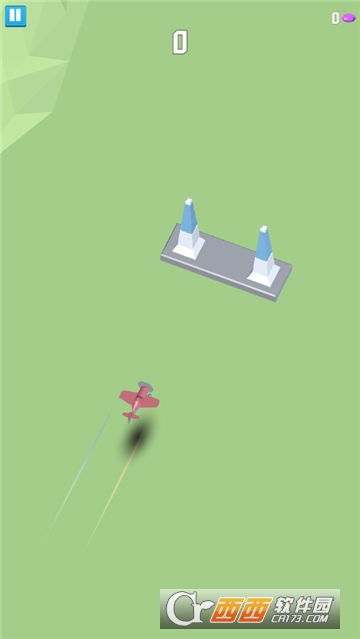This screenshot has width=360, height=639.
Task: Pause the game
Action: (15, 16)
